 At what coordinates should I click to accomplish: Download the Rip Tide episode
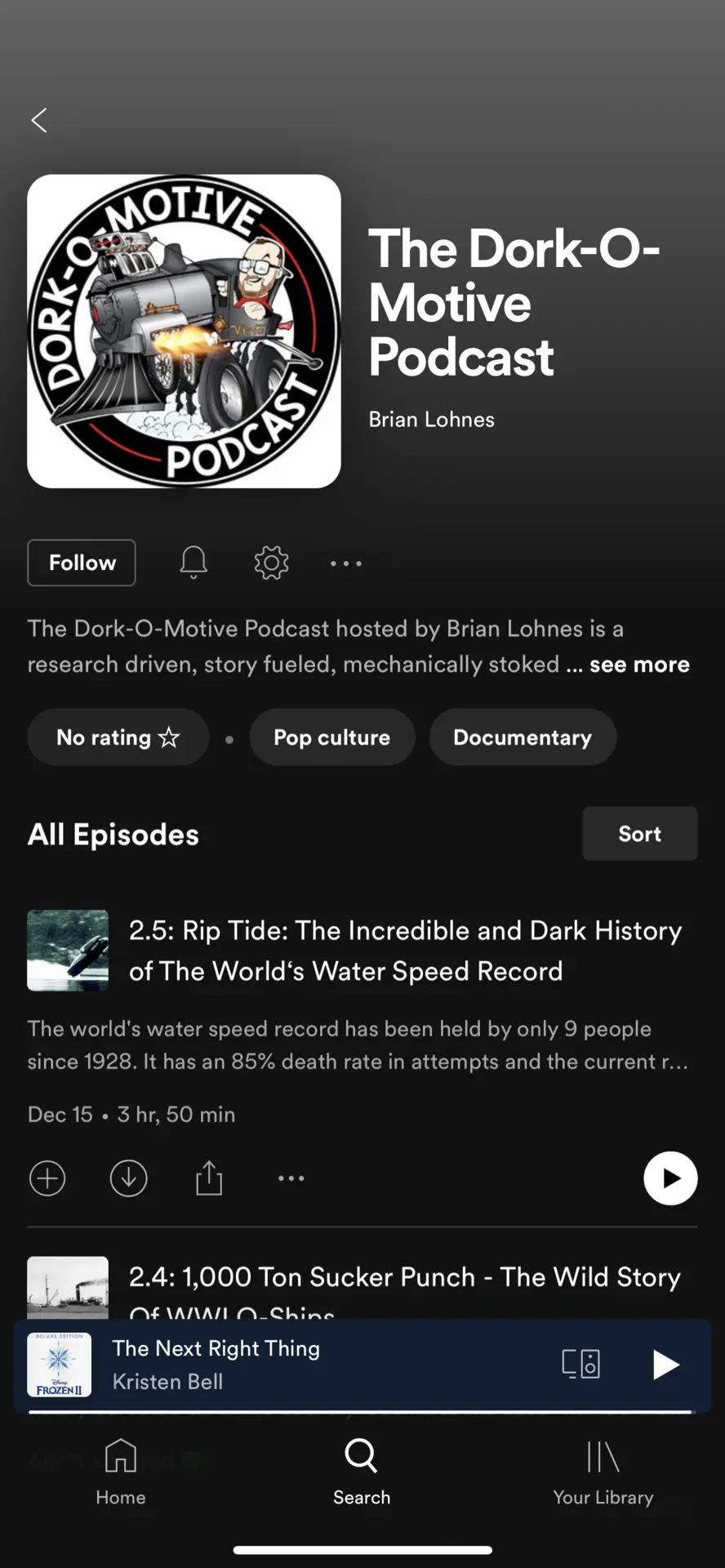click(x=128, y=1178)
